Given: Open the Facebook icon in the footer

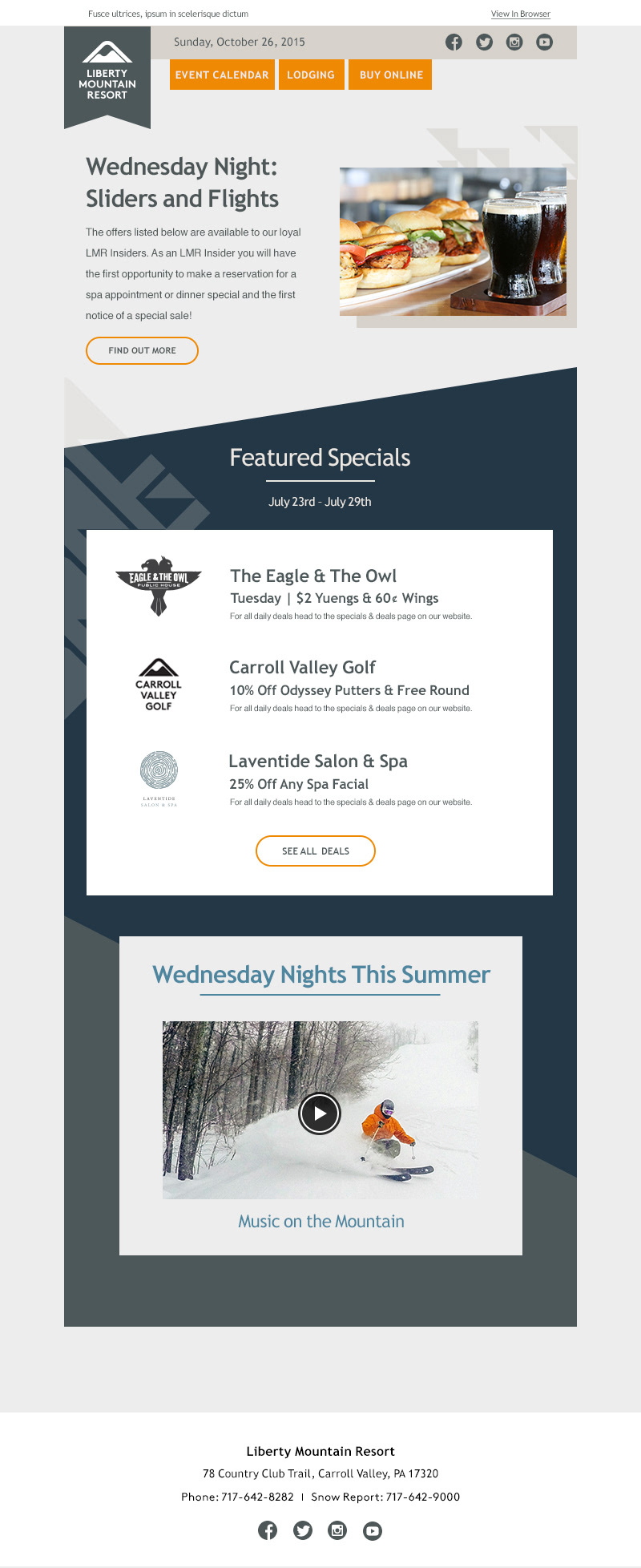Looking at the screenshot, I should (x=268, y=1530).
